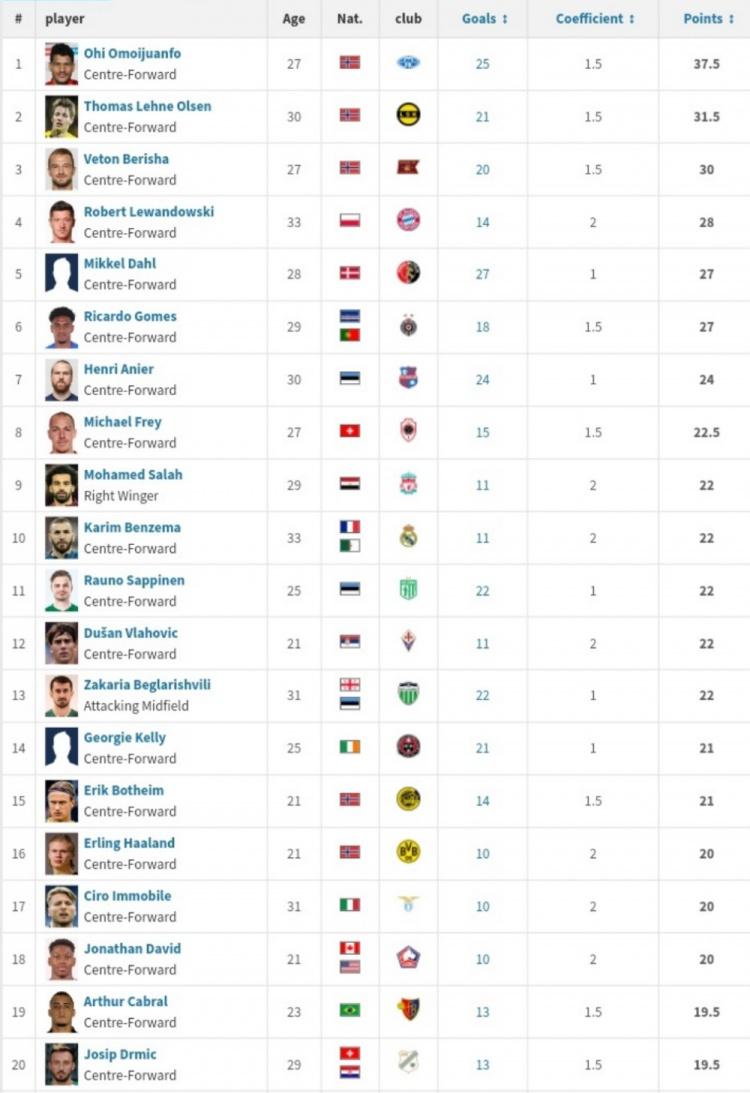Open Dušan Vlahovic's player page
This screenshot has width=750, height=1093.
[131, 633]
